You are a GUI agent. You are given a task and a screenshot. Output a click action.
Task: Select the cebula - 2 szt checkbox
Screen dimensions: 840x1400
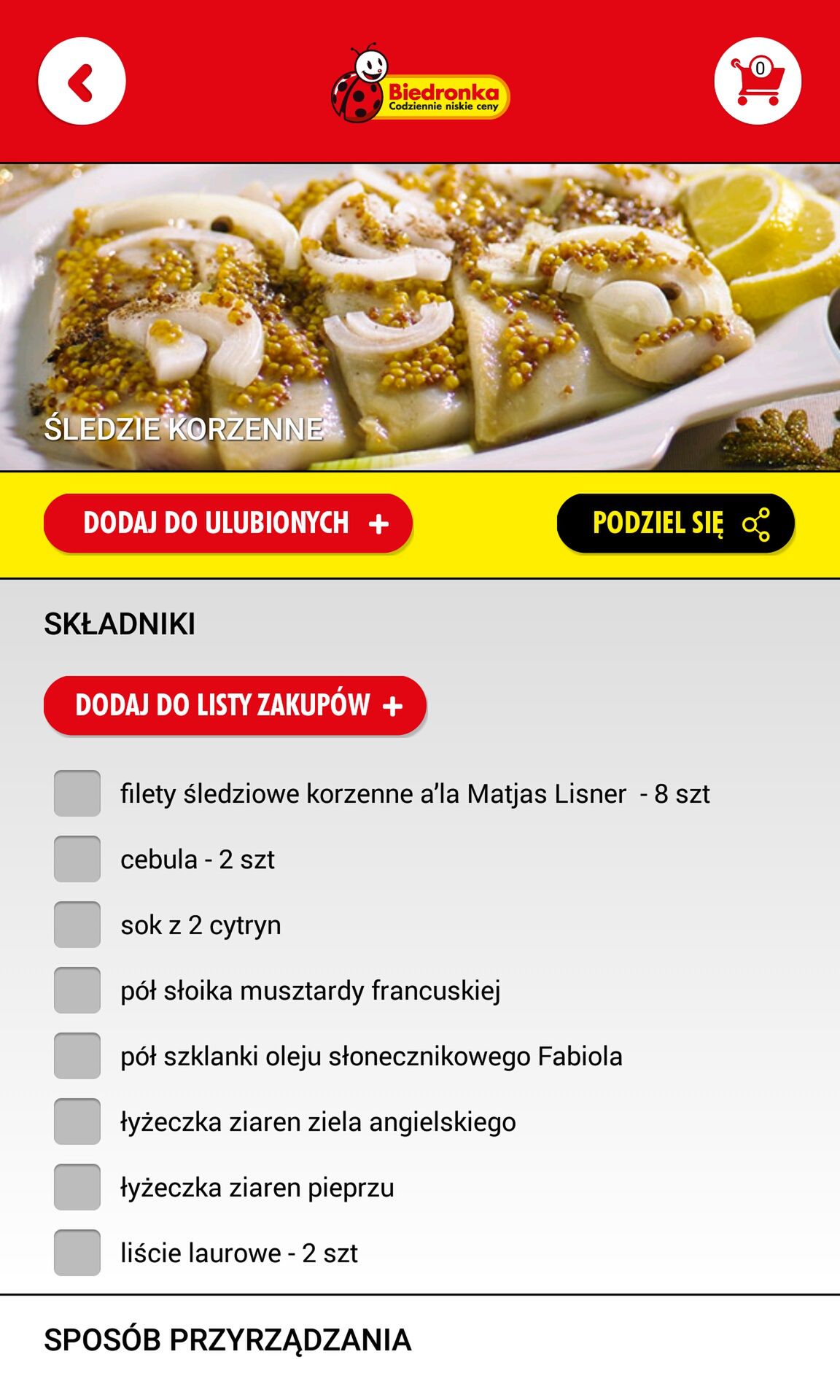[x=77, y=859]
